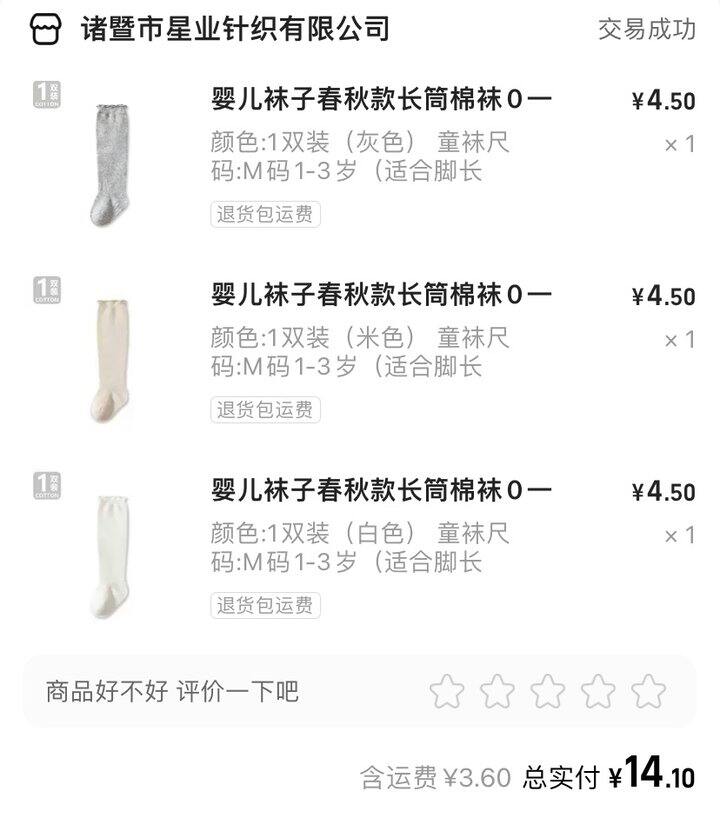
Task: Open the white (白色) socks order item
Action: (380, 491)
